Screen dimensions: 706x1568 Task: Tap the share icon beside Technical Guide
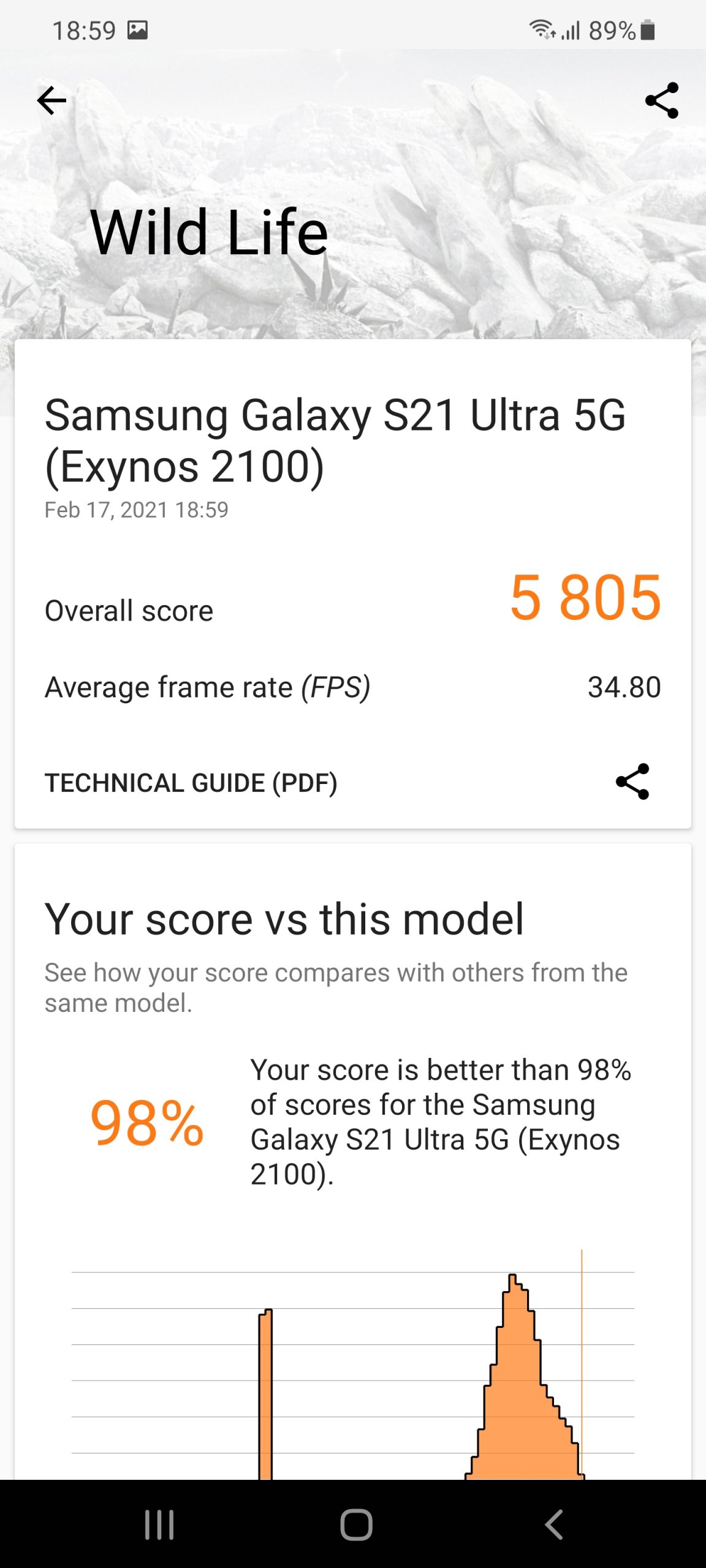(x=632, y=782)
